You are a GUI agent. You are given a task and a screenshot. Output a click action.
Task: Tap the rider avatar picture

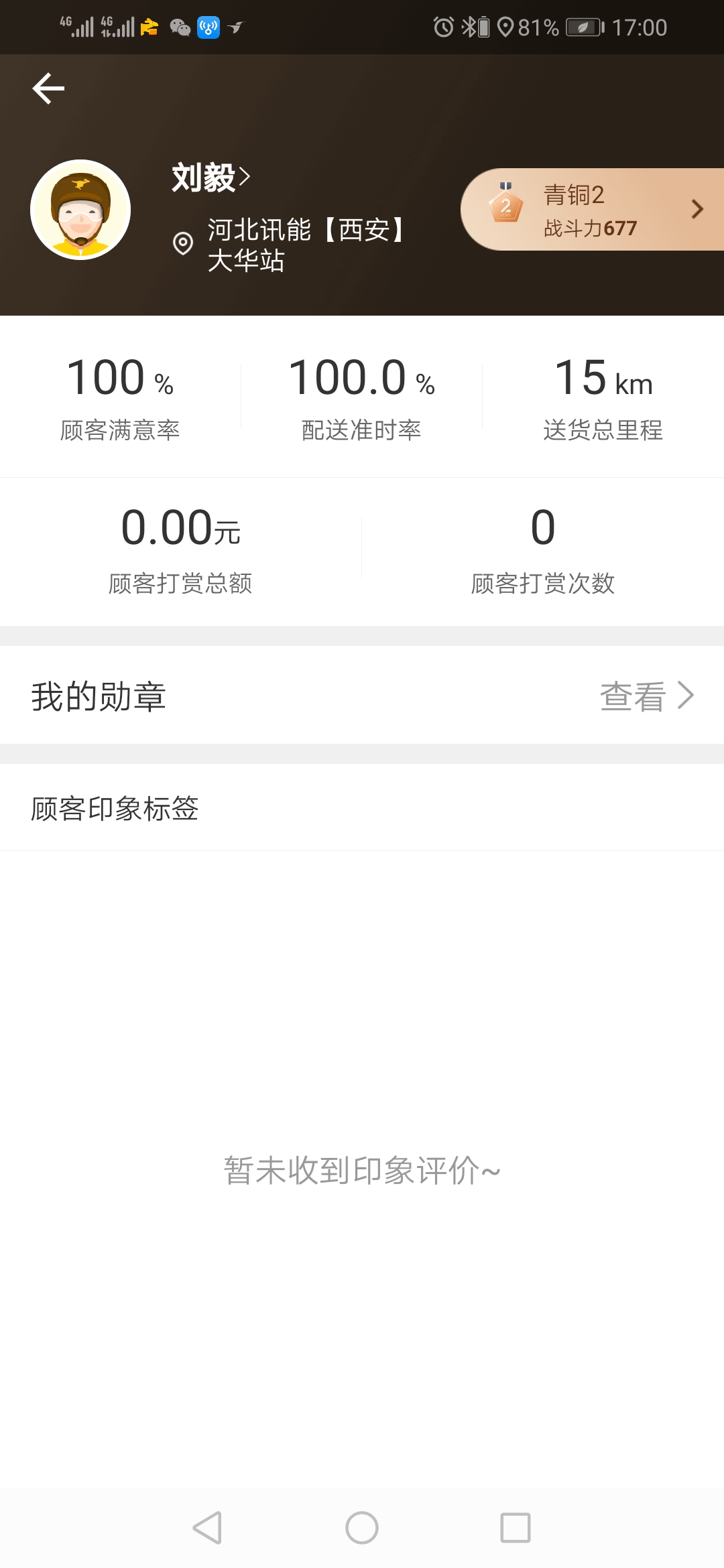80,210
